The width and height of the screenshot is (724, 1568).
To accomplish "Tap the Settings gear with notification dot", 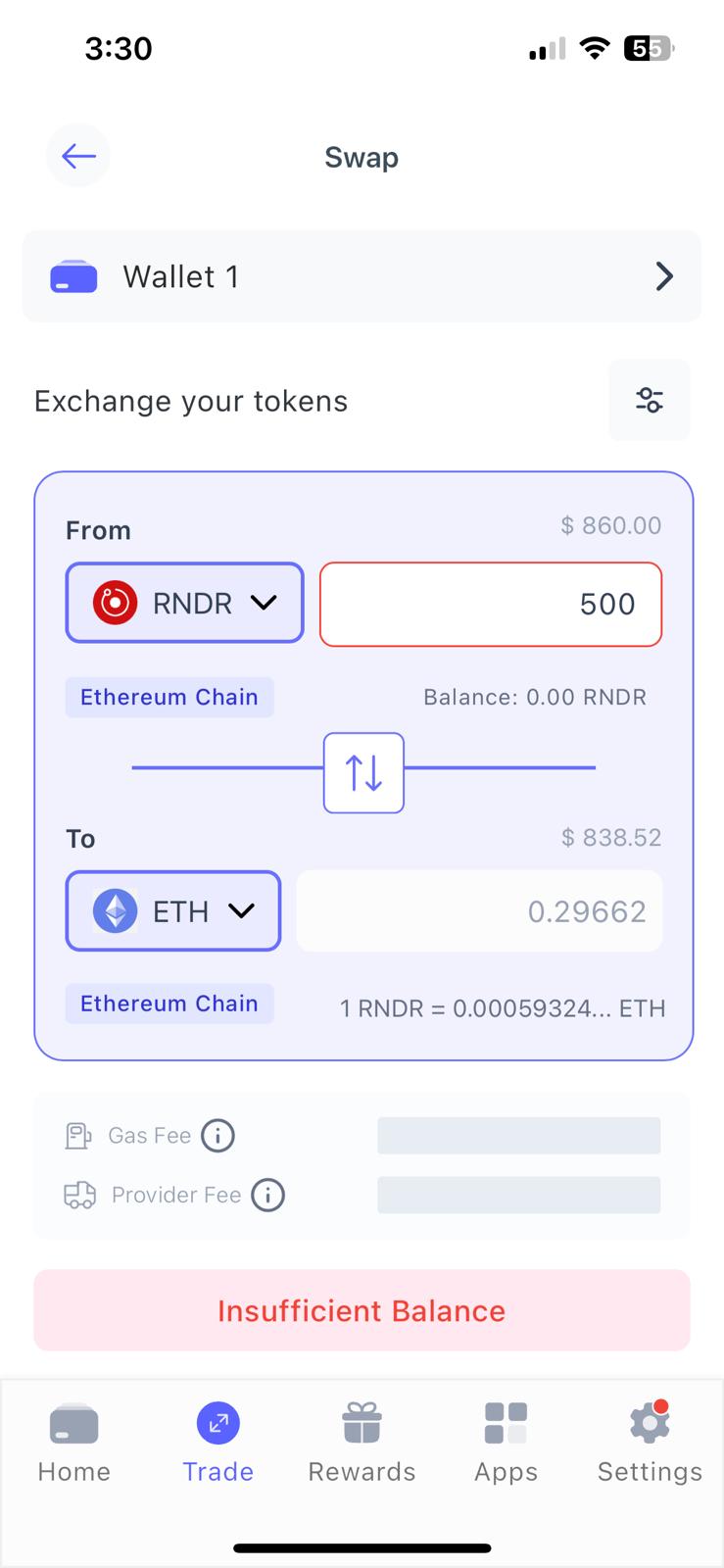I will 648,1423.
